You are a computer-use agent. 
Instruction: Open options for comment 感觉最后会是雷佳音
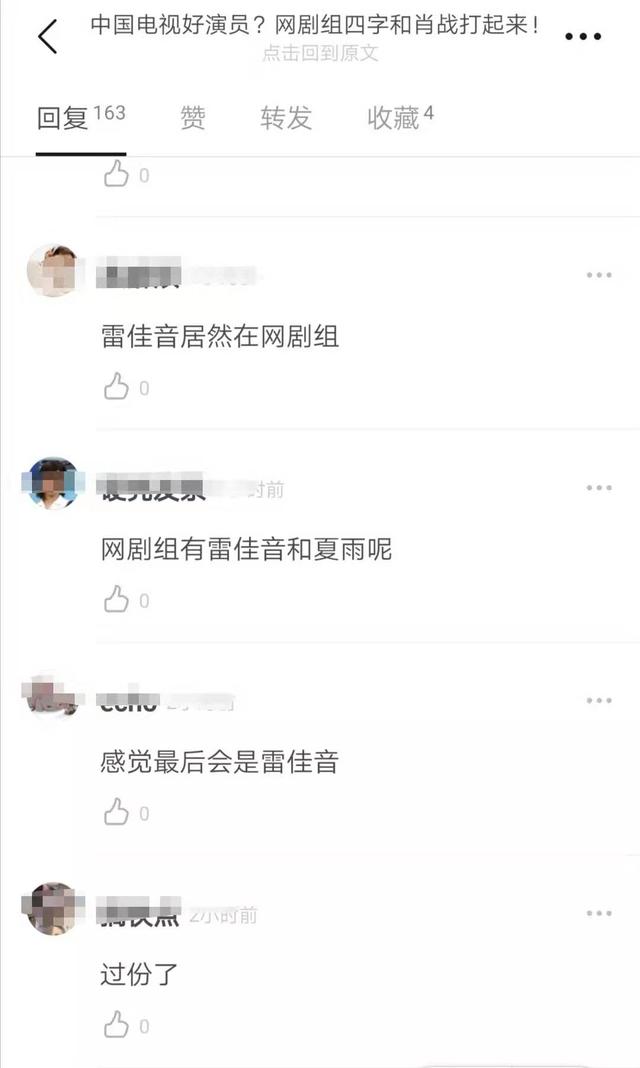[x=598, y=701]
